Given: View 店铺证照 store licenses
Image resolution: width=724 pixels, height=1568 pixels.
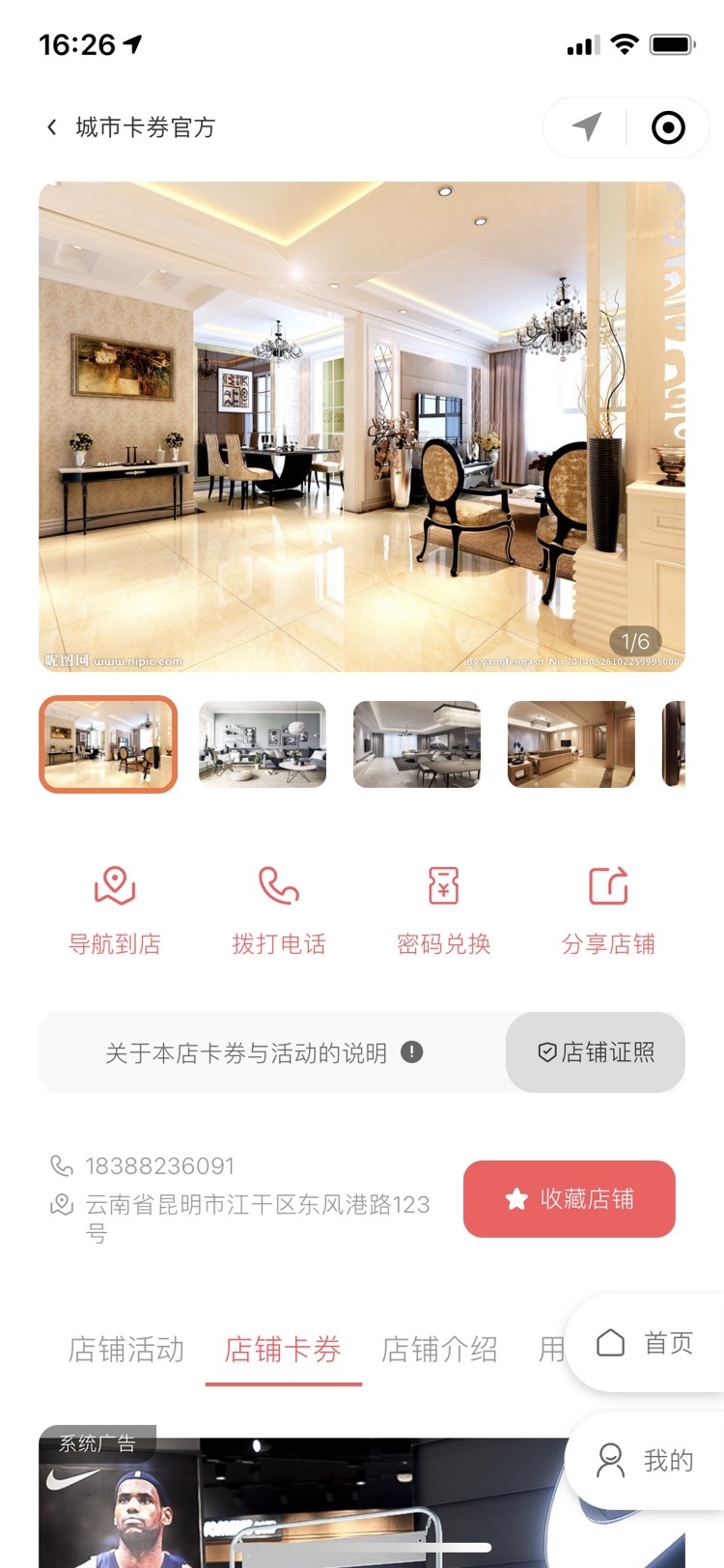Looking at the screenshot, I should pyautogui.click(x=596, y=1052).
